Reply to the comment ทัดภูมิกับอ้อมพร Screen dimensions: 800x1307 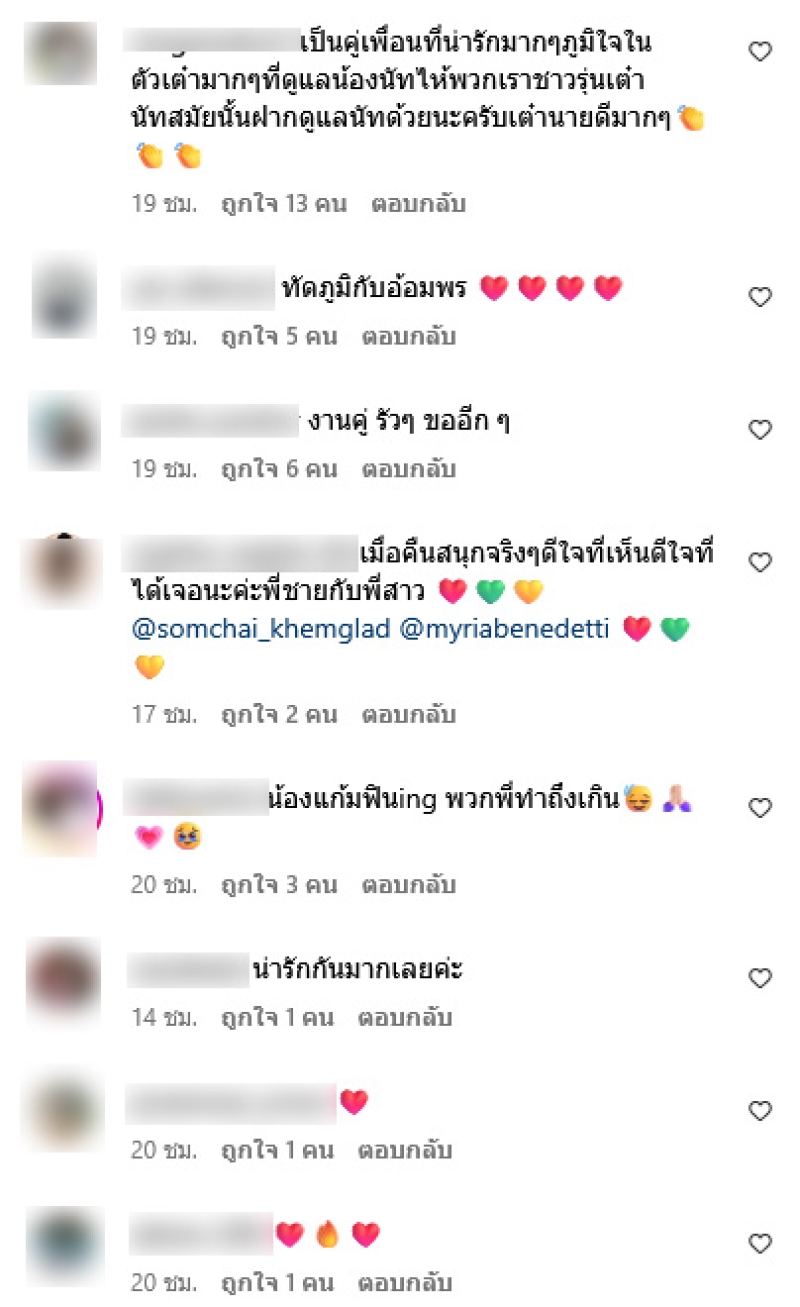click(408, 336)
